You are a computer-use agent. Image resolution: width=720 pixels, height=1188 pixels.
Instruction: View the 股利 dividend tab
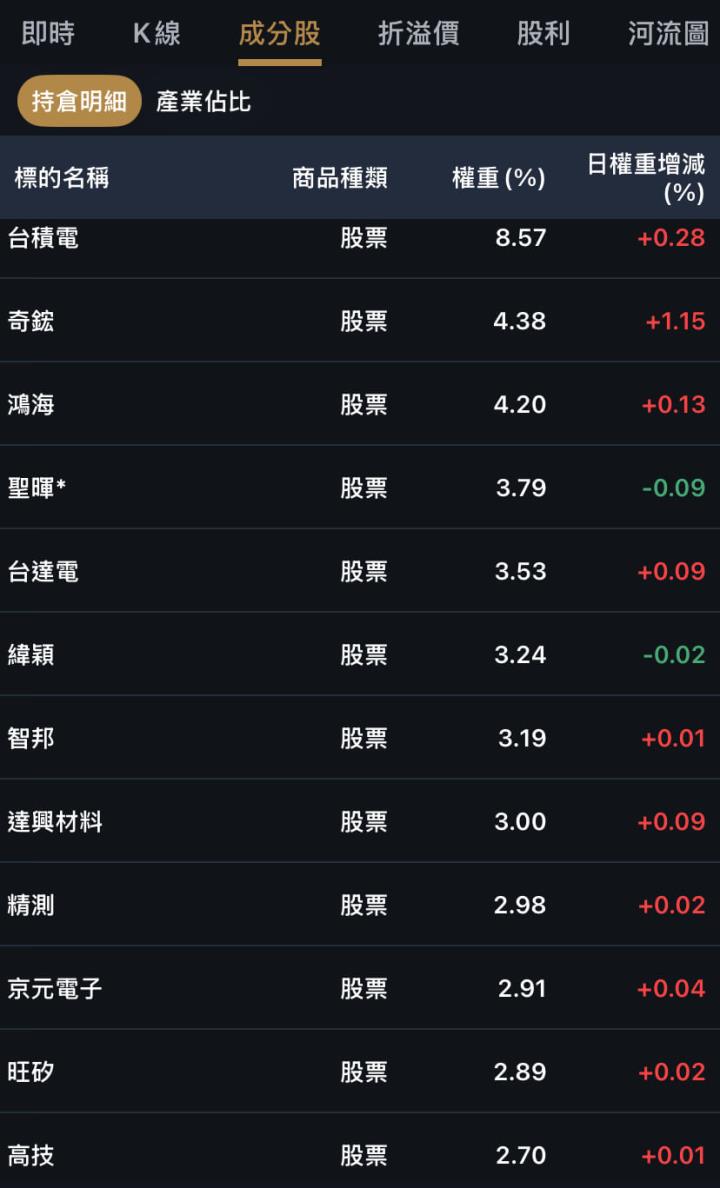pyautogui.click(x=543, y=33)
